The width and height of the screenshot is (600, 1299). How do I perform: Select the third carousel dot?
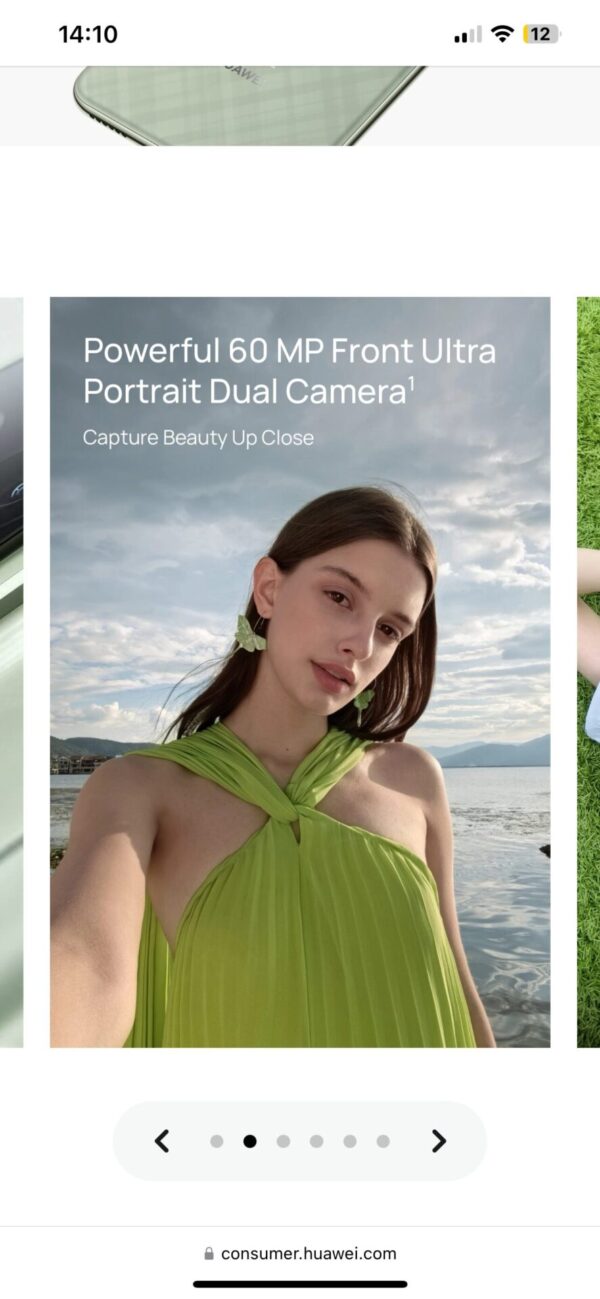point(283,1141)
